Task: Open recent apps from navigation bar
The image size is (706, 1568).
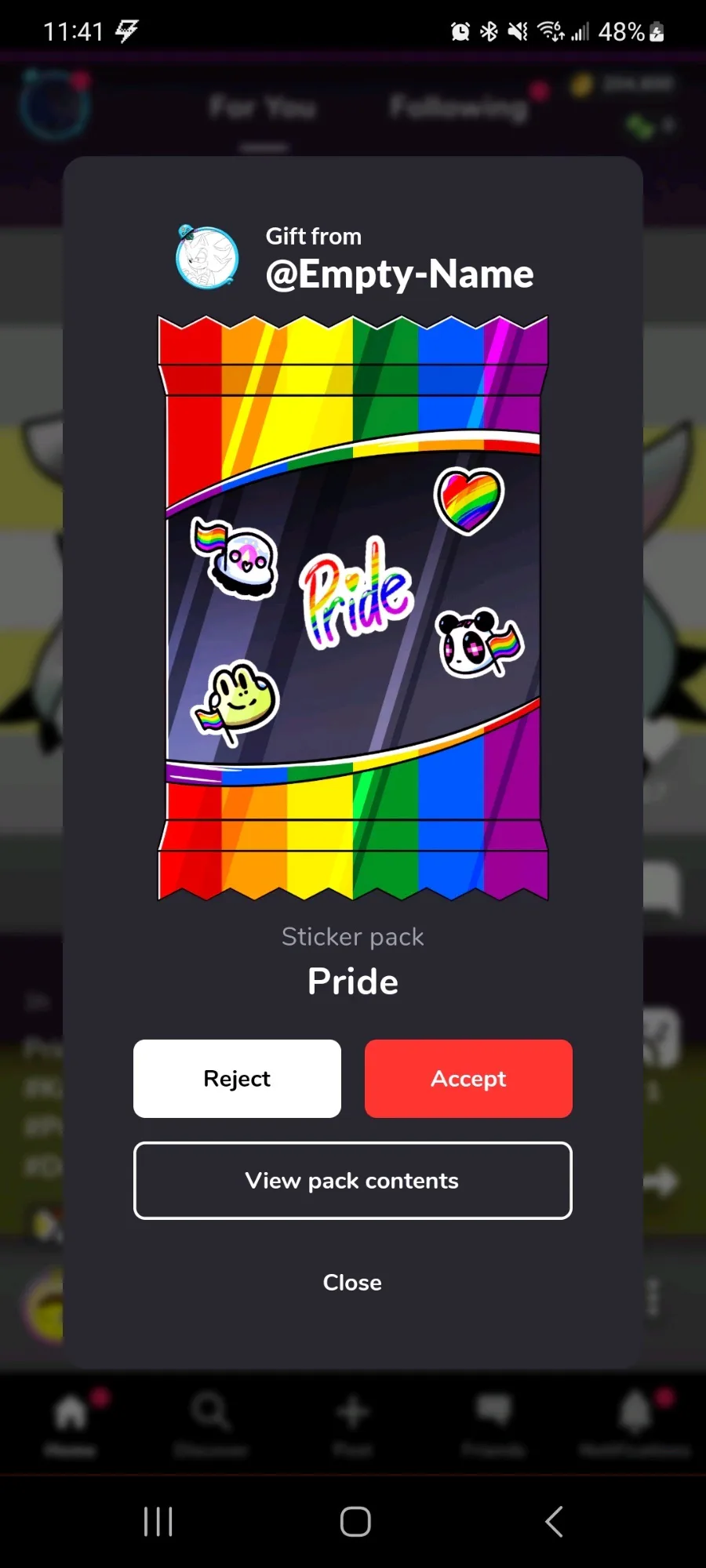Action: pos(158,1522)
